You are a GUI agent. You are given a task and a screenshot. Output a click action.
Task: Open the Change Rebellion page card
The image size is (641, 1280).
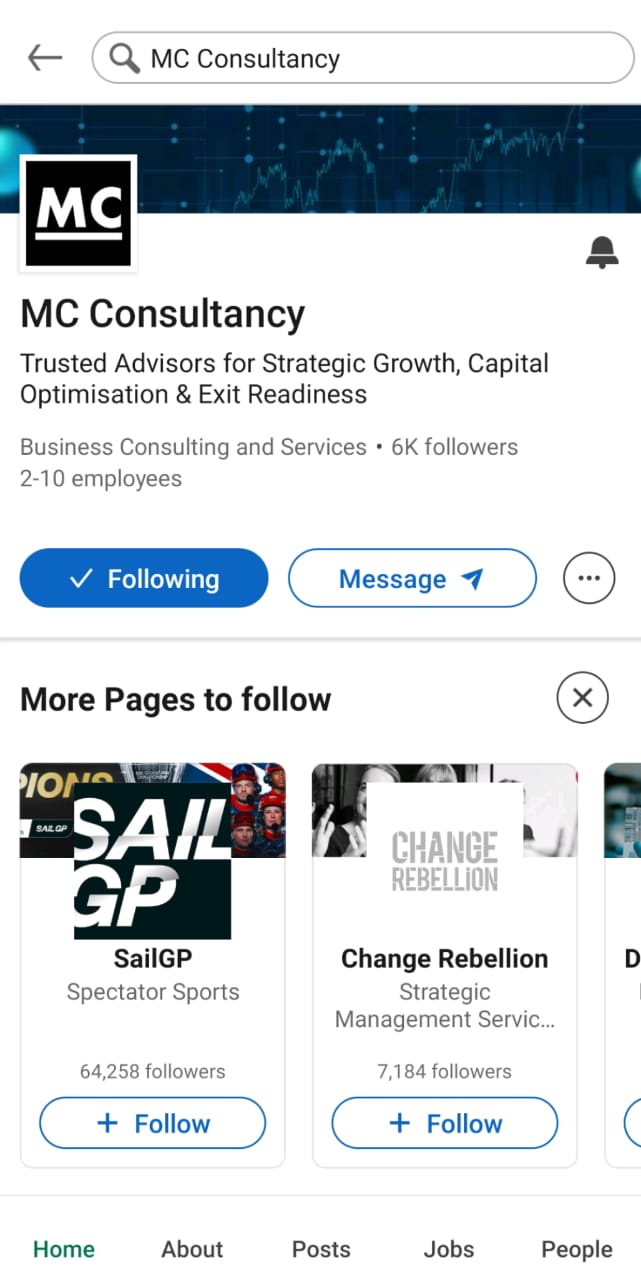(x=444, y=958)
